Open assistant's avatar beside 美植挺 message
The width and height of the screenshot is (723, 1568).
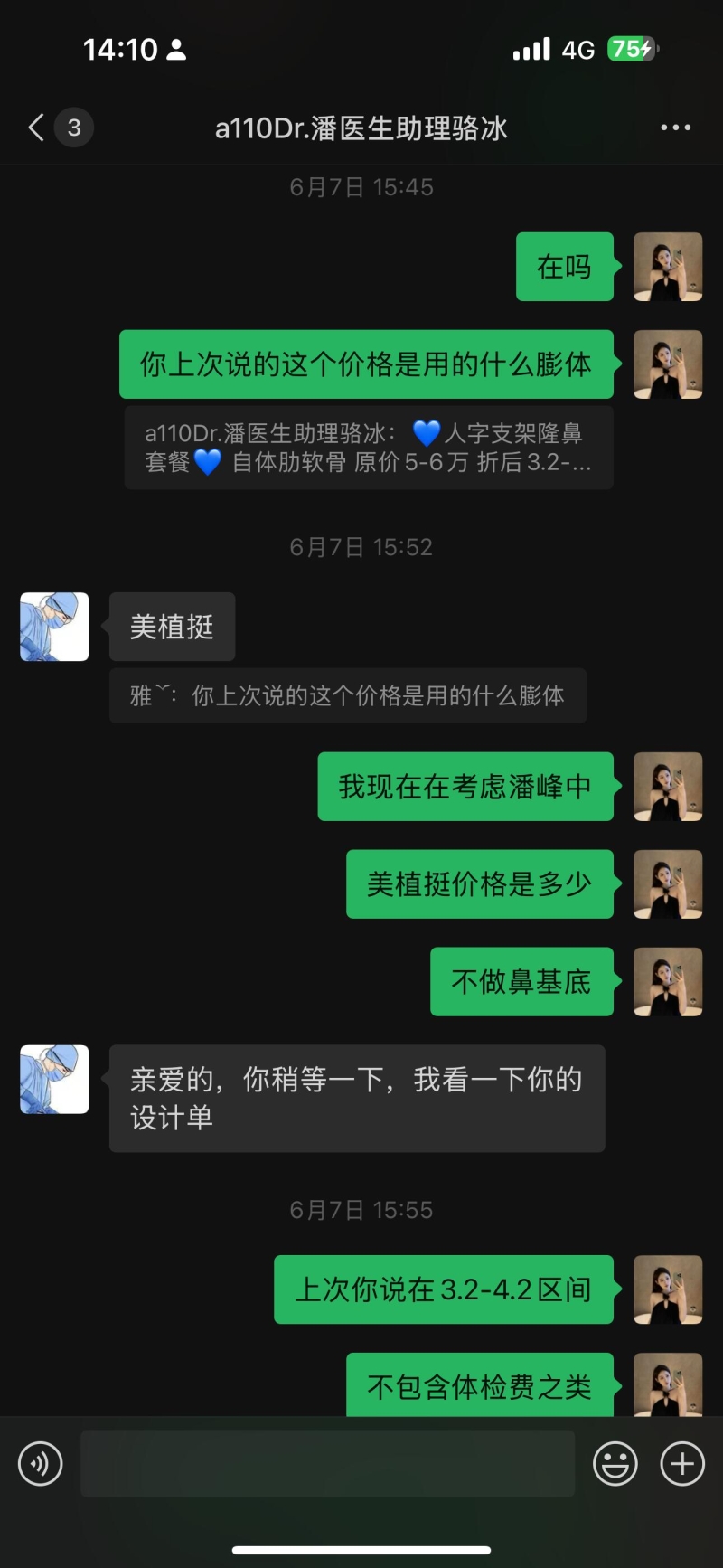tap(54, 627)
